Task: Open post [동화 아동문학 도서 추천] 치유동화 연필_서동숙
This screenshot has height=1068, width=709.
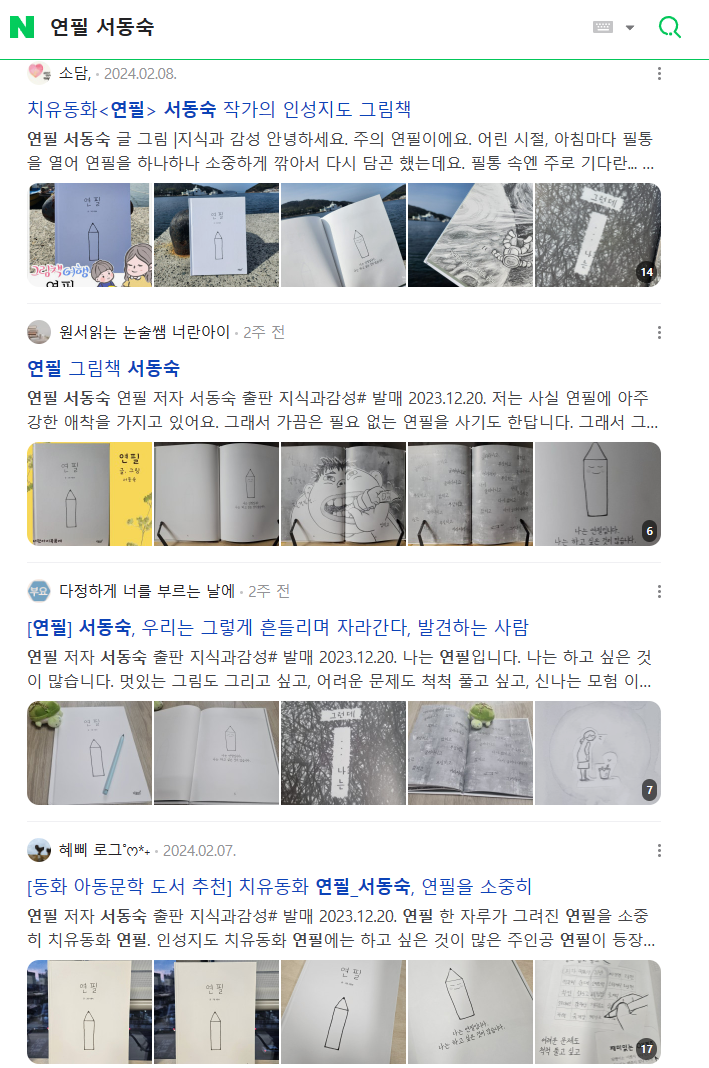Action: click(x=279, y=886)
